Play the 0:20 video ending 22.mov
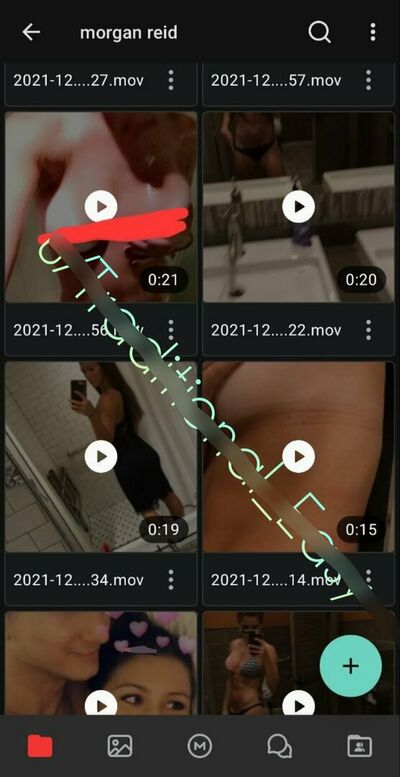 pos(298,206)
